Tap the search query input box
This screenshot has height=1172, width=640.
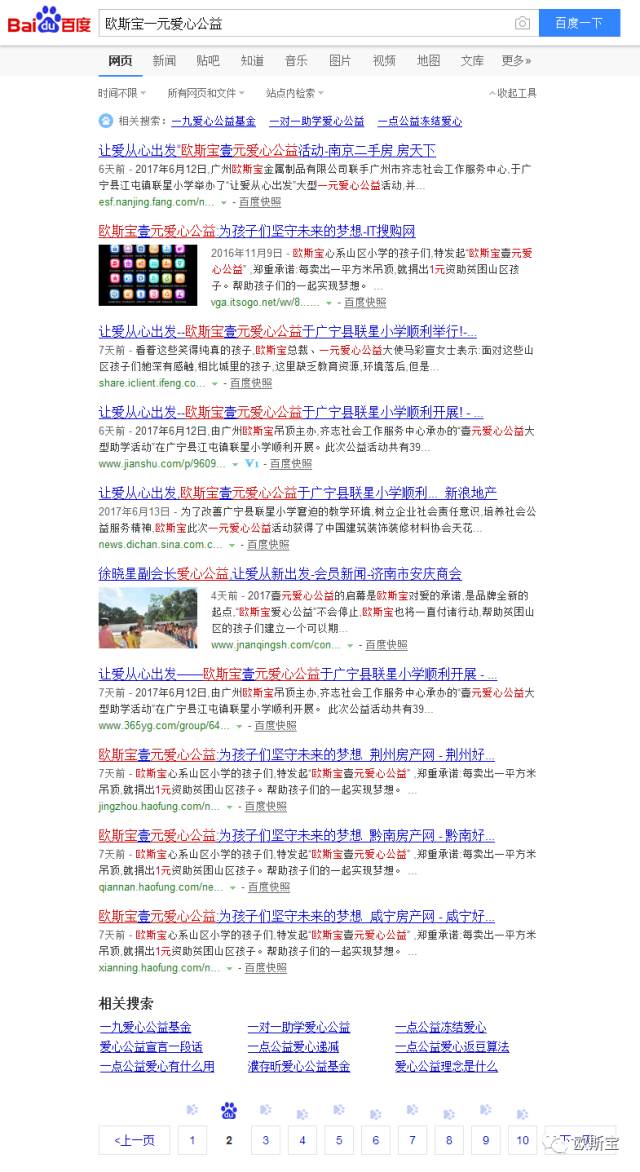(x=300, y=23)
